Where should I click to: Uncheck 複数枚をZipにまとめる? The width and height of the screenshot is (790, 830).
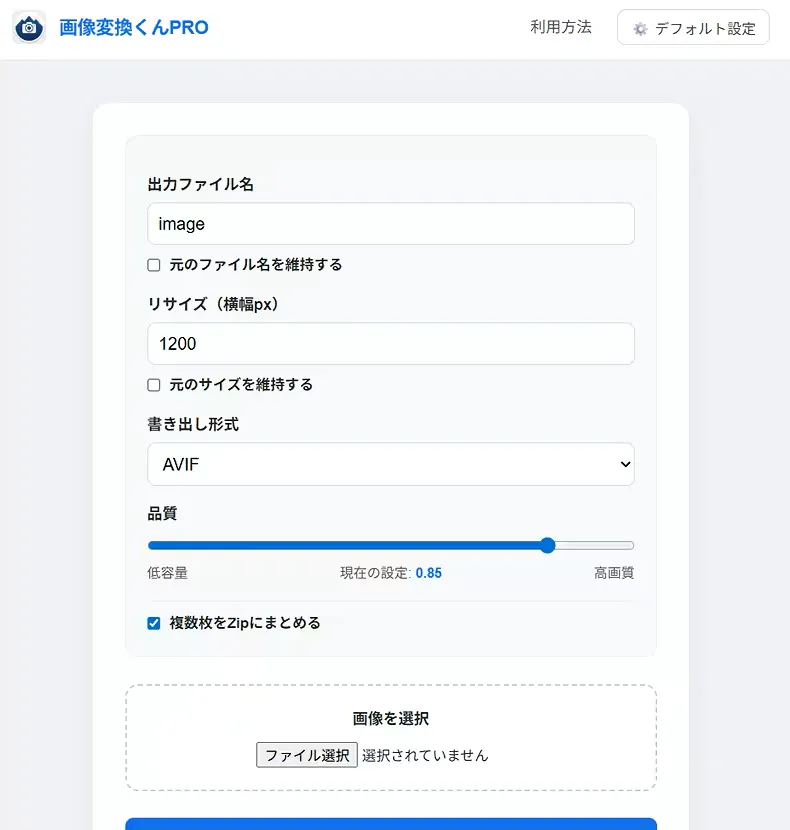click(x=154, y=623)
